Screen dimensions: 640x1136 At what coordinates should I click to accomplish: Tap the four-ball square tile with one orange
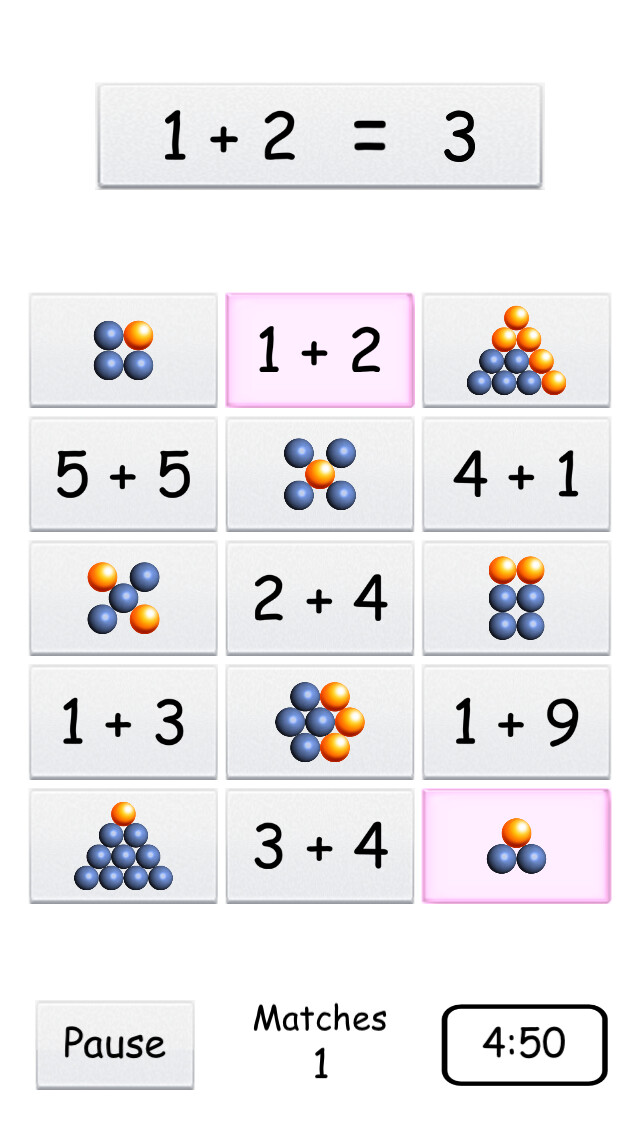tap(123, 350)
